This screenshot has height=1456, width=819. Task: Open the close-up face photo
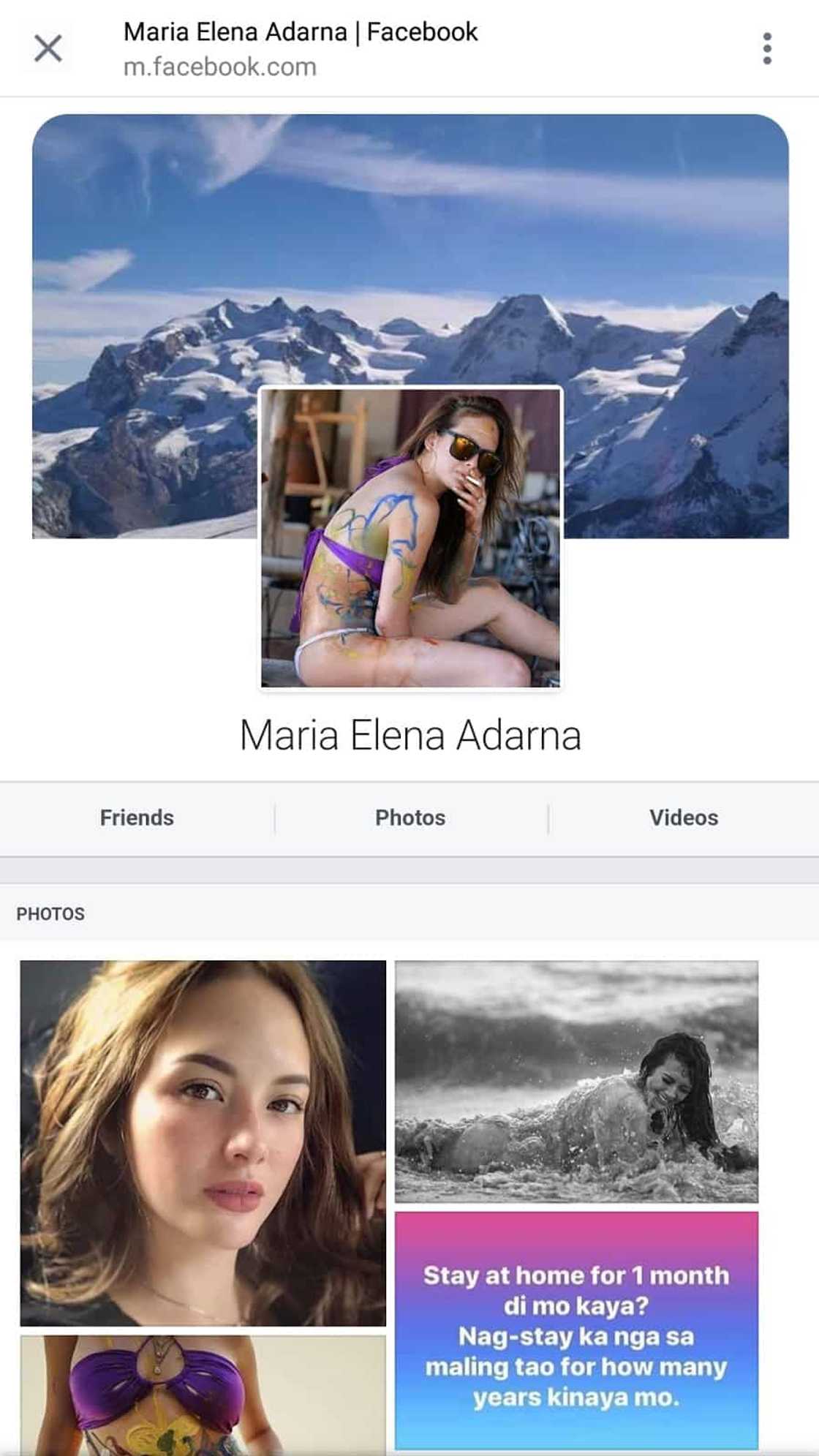203,1142
